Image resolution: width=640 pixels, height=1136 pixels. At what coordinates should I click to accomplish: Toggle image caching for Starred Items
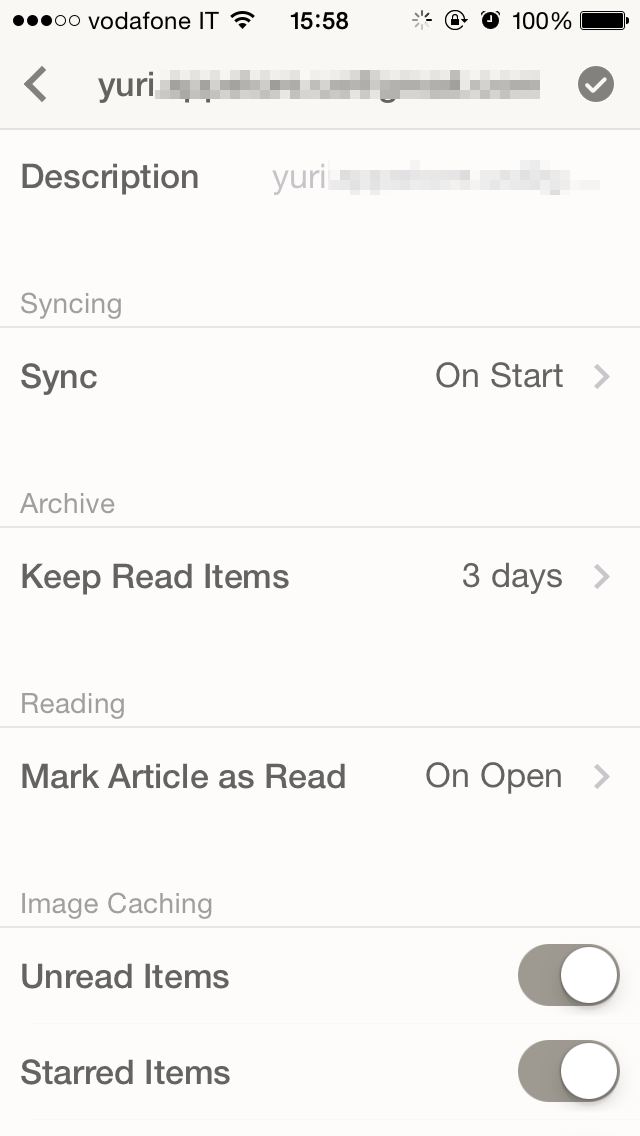tap(568, 1071)
